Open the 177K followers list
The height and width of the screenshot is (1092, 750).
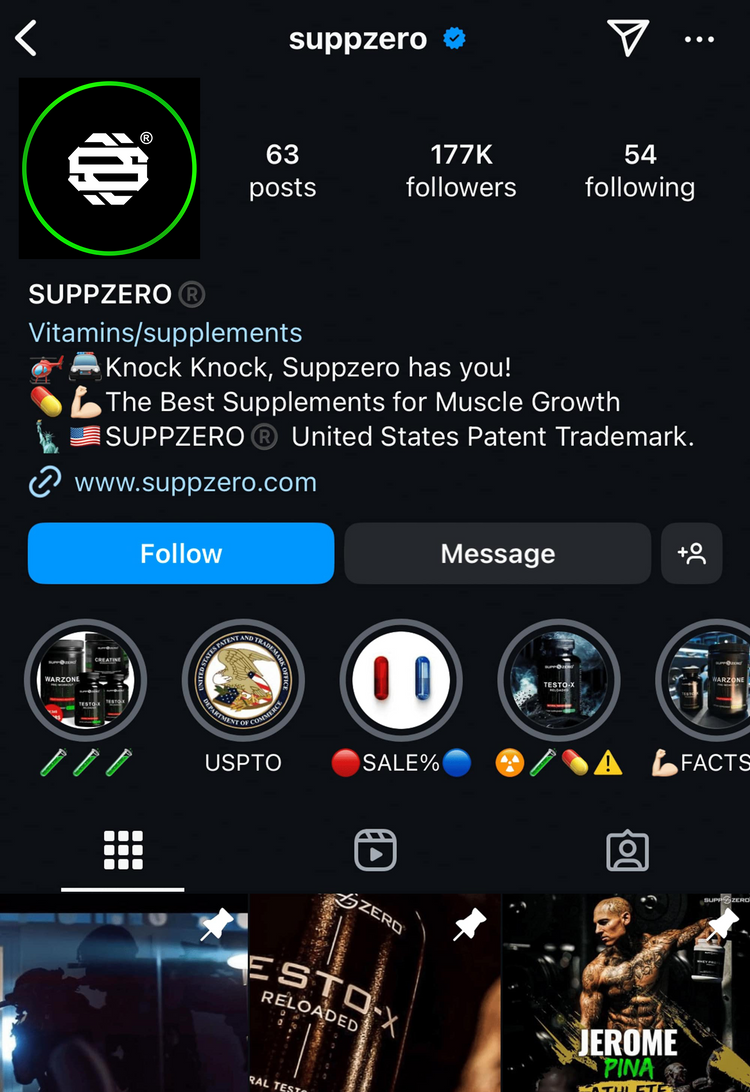(461, 170)
